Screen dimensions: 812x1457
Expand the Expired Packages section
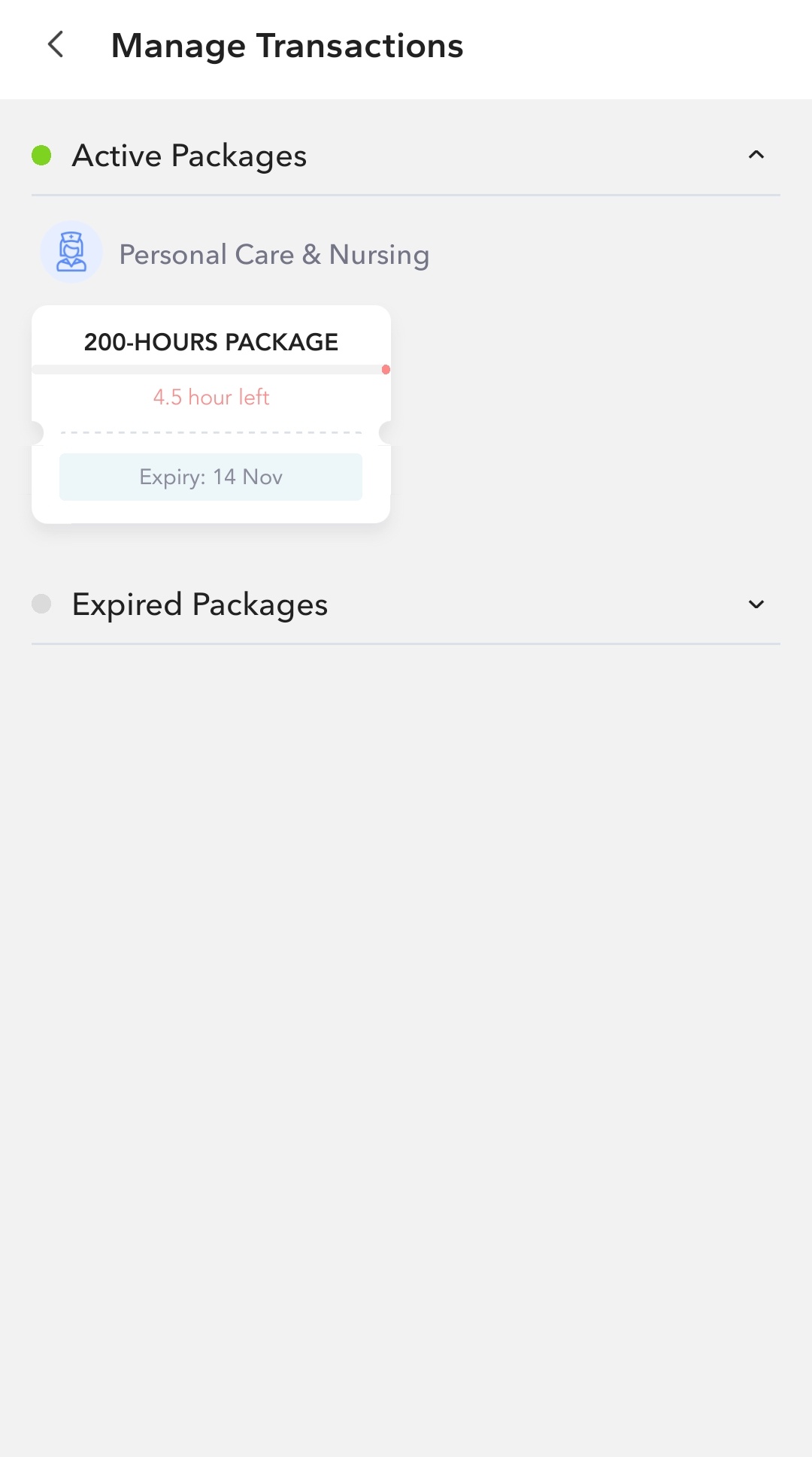click(x=756, y=604)
